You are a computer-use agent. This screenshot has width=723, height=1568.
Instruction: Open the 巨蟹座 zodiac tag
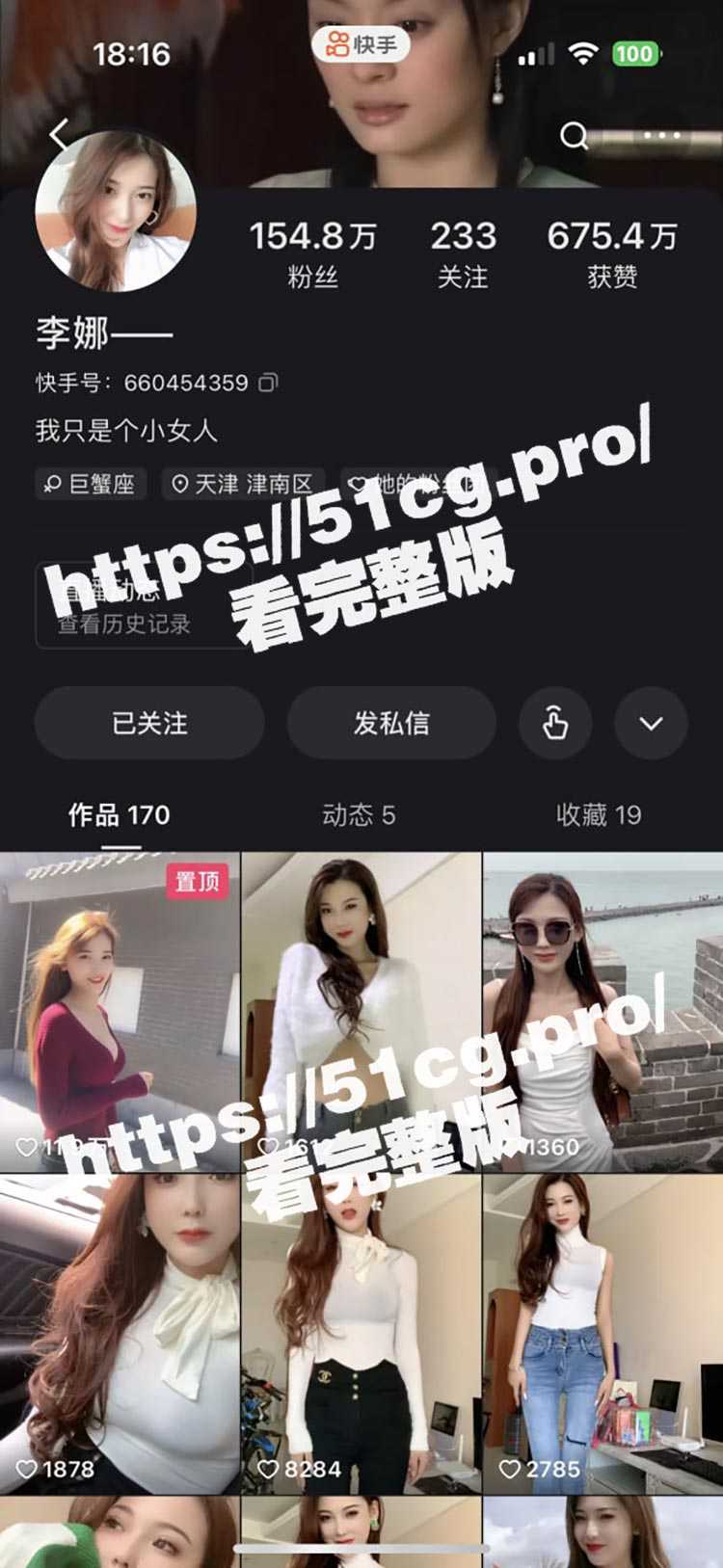(x=90, y=483)
